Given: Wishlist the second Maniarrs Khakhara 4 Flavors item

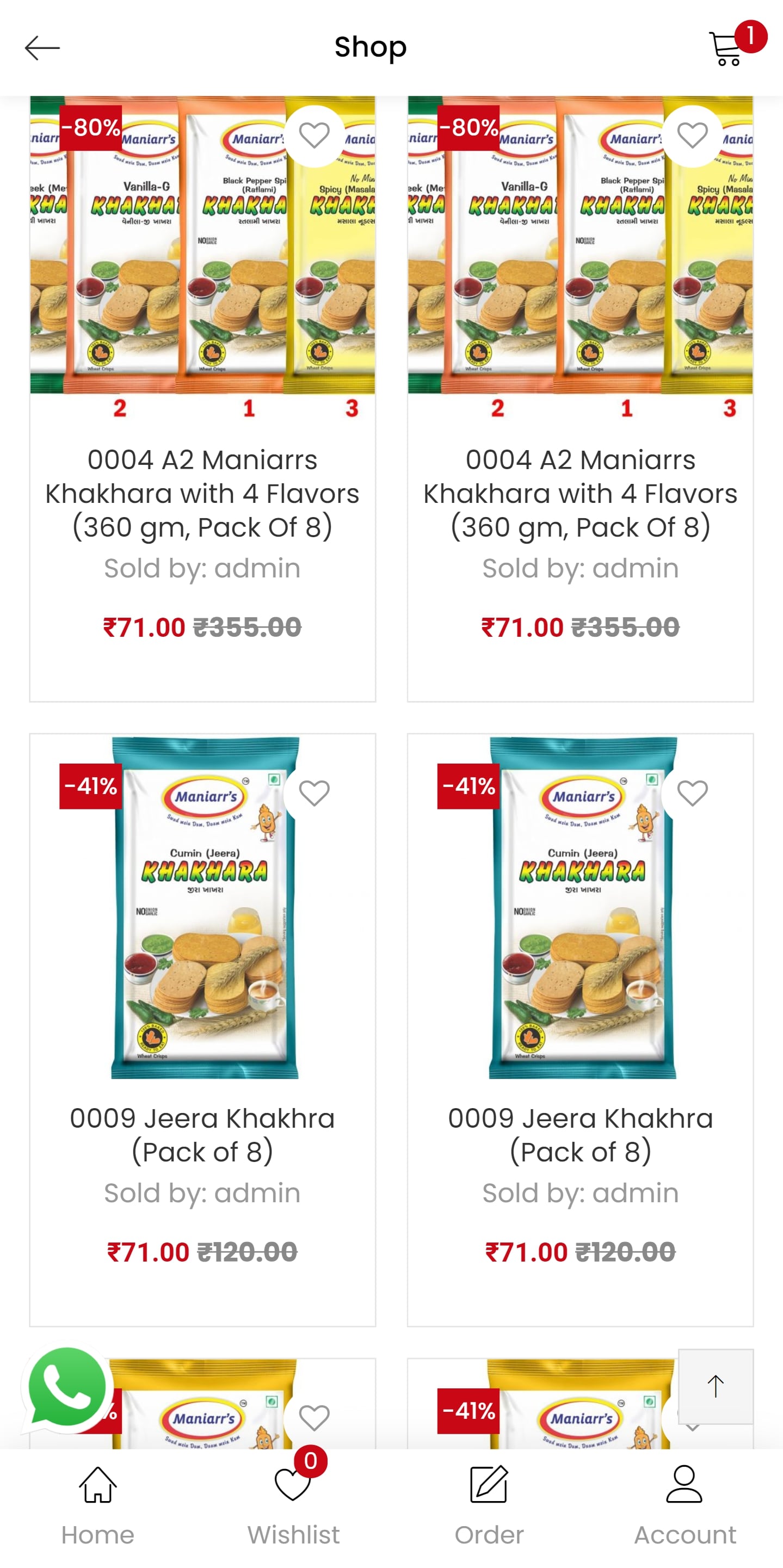Looking at the screenshot, I should pyautogui.click(x=692, y=135).
